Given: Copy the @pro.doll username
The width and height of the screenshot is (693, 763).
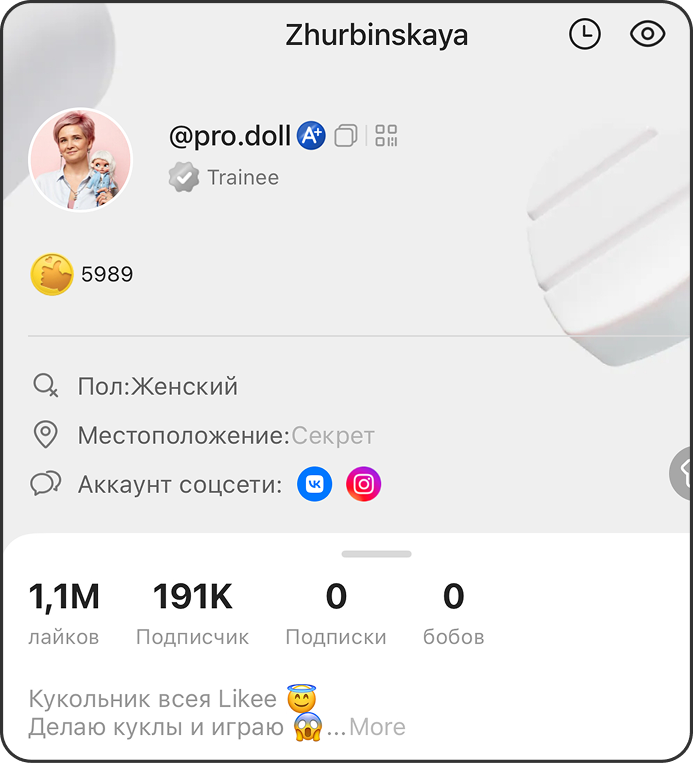Looking at the screenshot, I should [x=346, y=136].
